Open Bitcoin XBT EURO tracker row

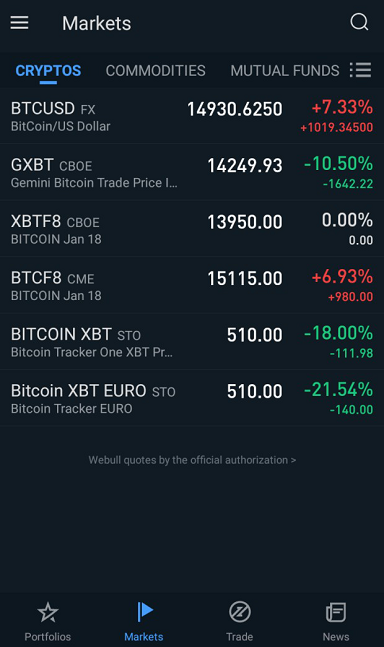pos(192,399)
